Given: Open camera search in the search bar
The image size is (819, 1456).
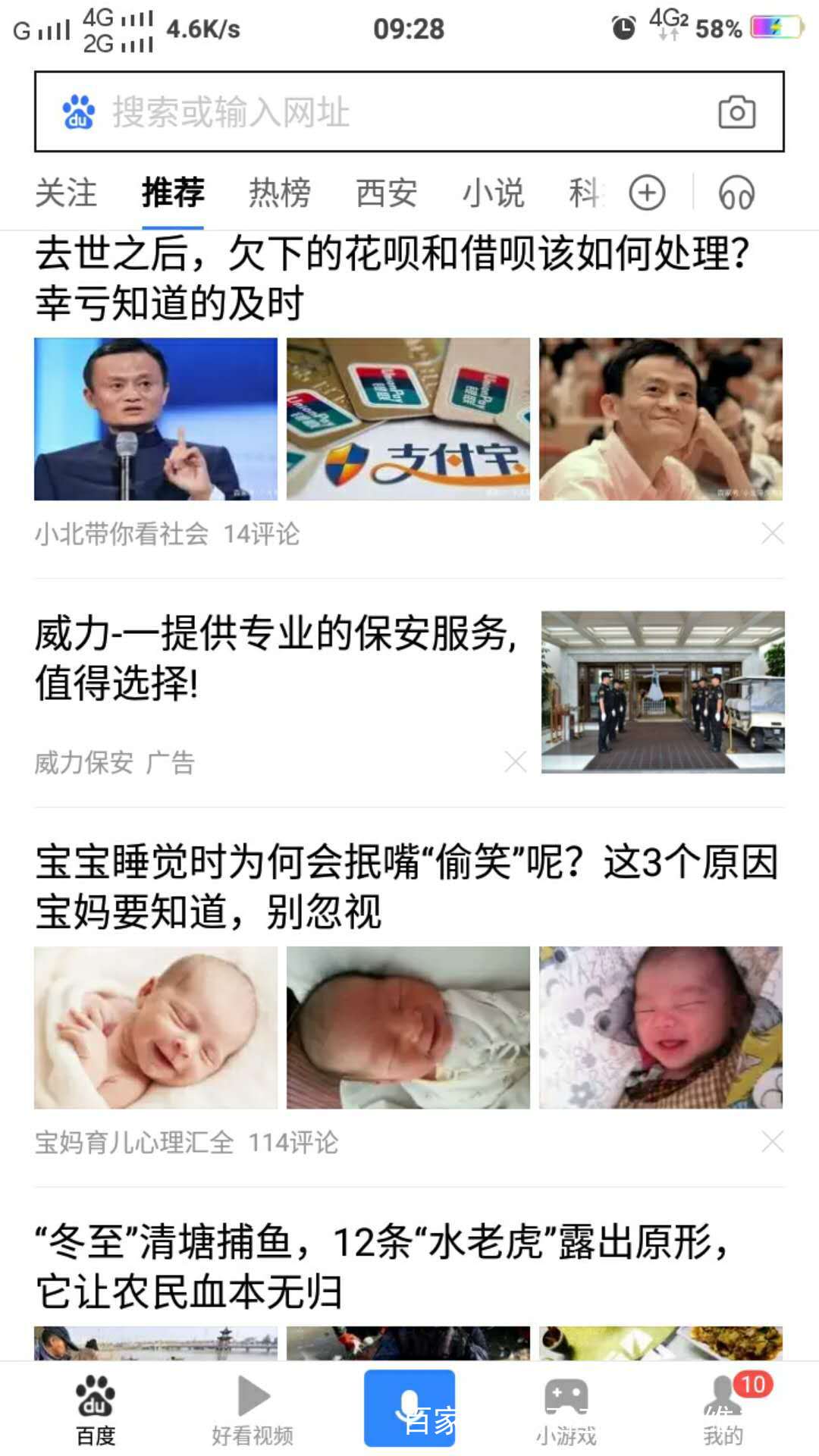Looking at the screenshot, I should coord(736,112).
